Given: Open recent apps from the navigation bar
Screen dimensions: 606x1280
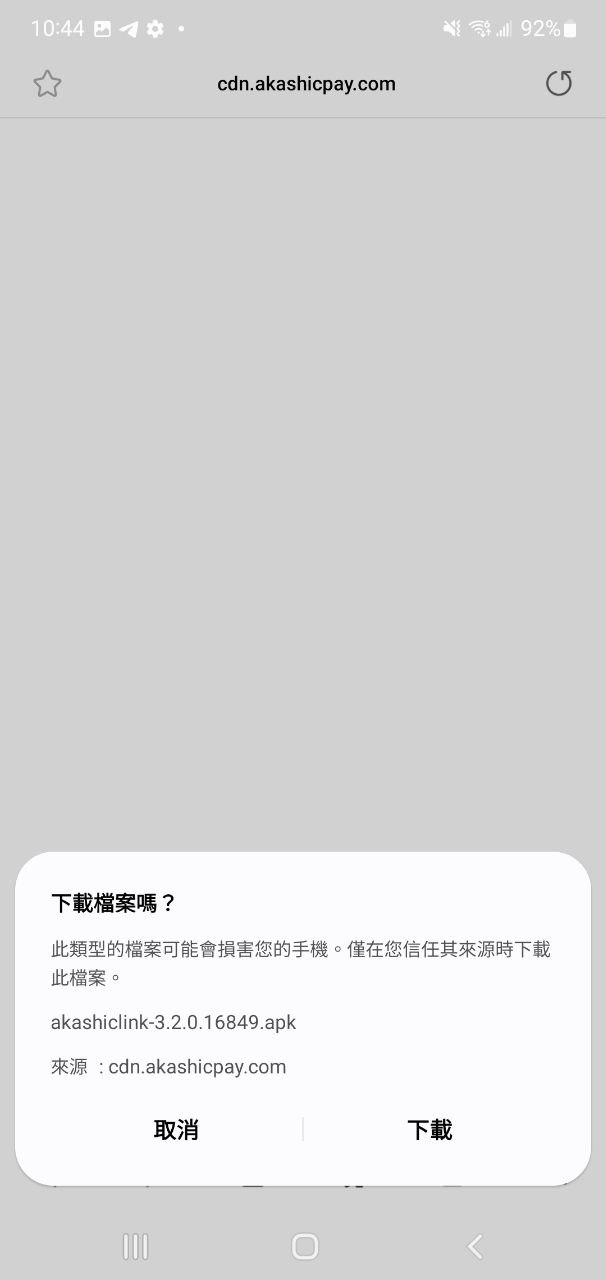Looking at the screenshot, I should click(x=135, y=1246).
